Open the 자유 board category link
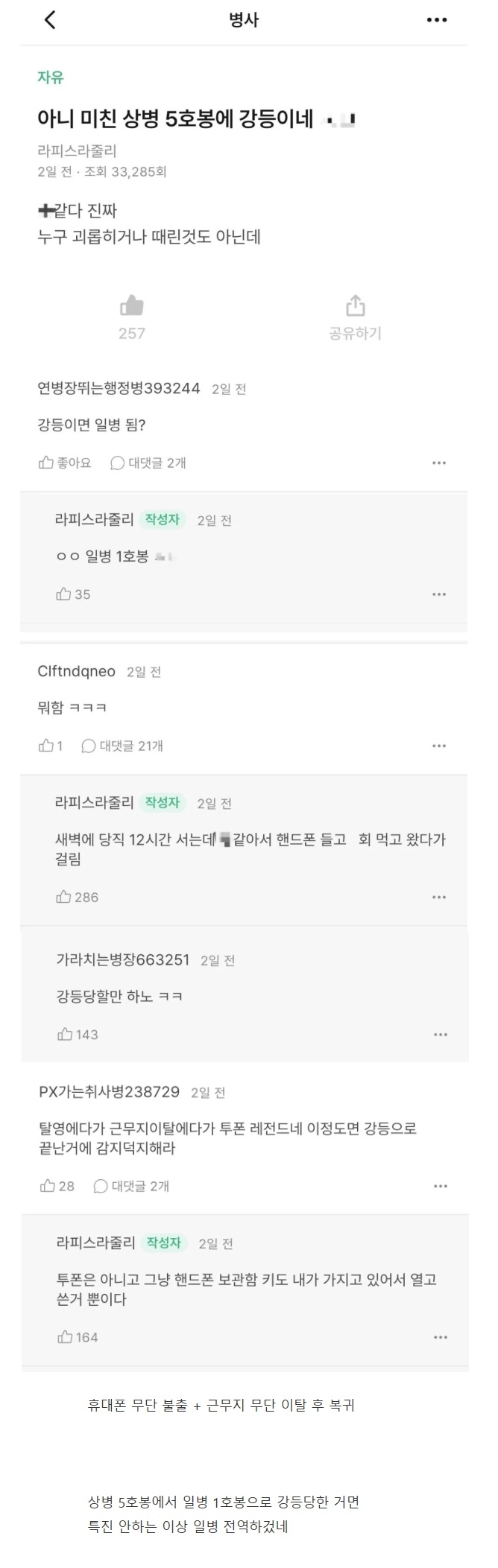This screenshot has width=498, height=1568. (51, 77)
